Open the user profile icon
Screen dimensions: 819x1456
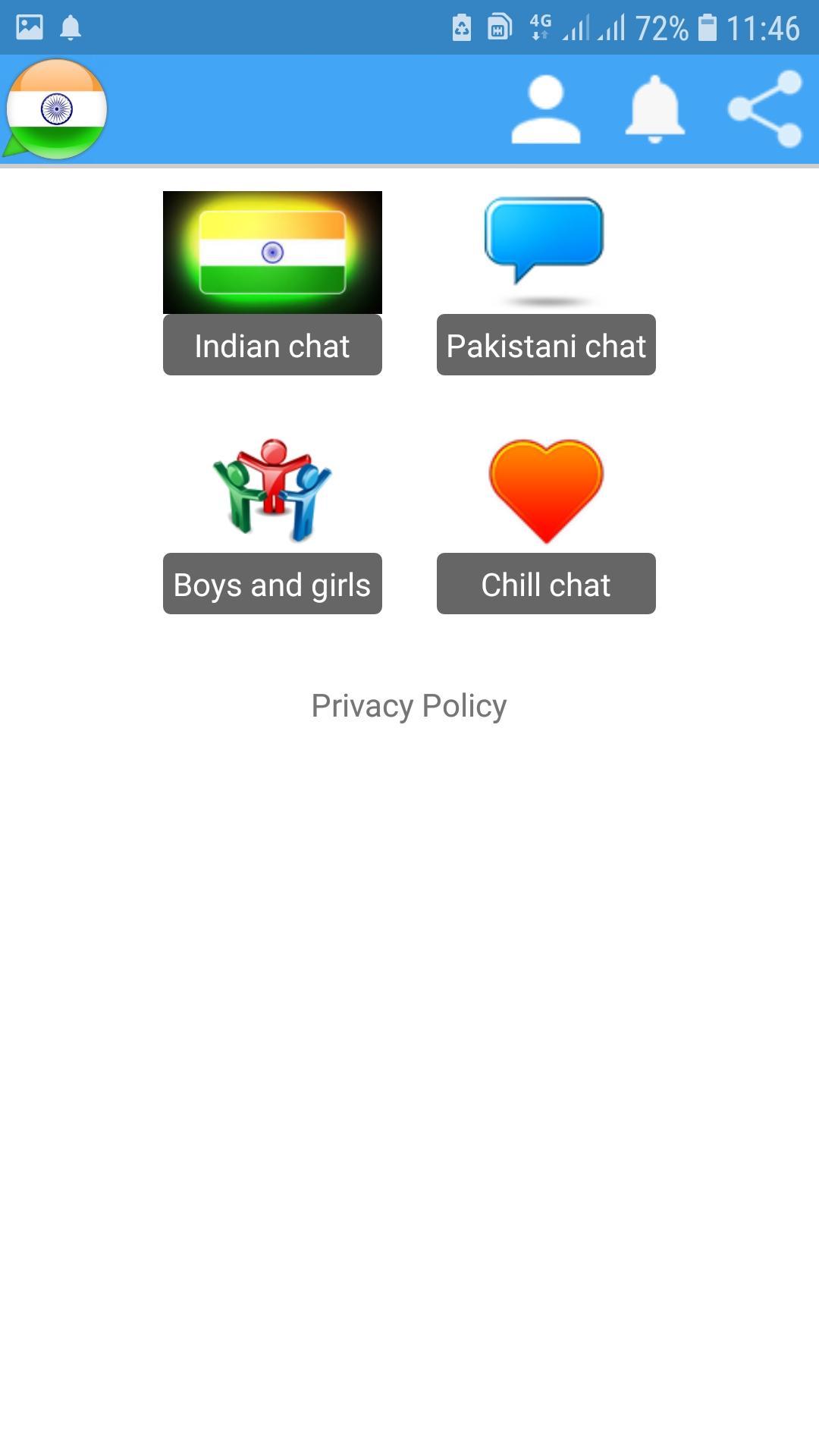[x=546, y=110]
